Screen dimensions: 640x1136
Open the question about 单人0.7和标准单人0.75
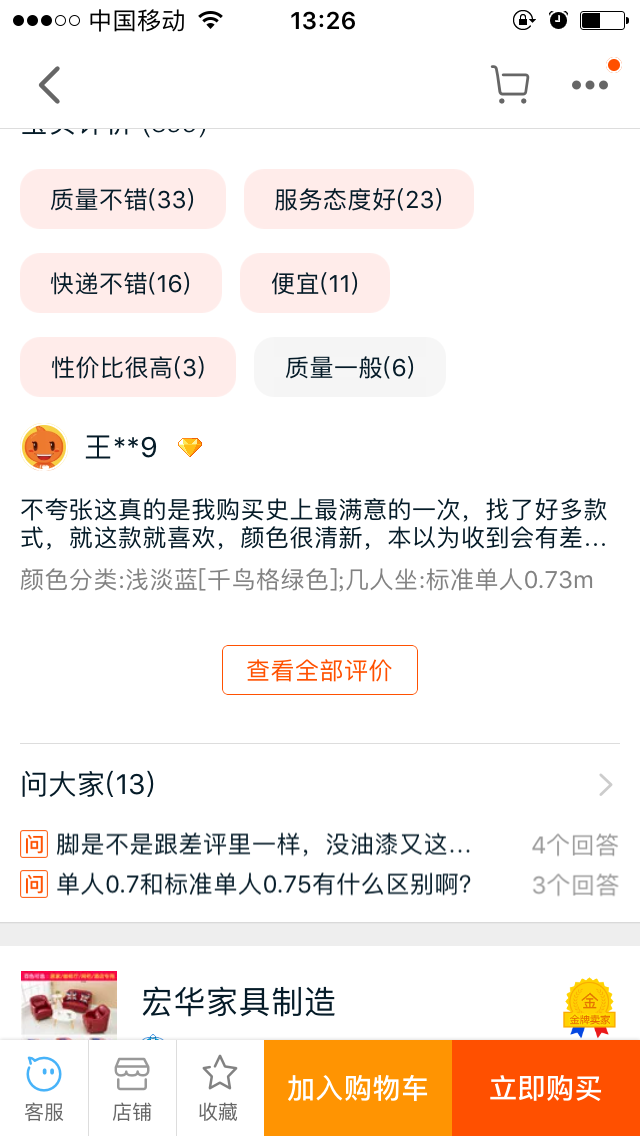click(263, 884)
